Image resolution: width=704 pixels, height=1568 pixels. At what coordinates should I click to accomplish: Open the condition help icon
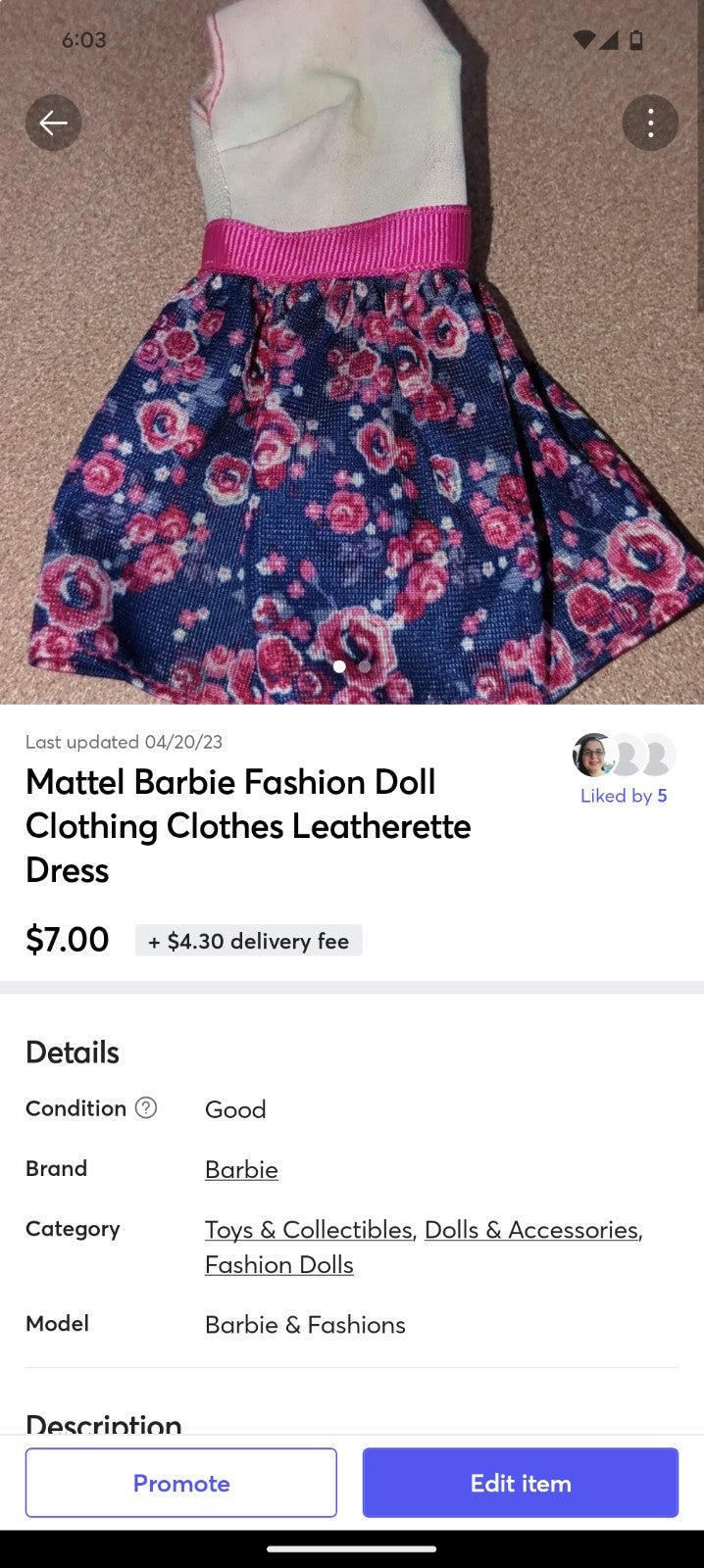146,1107
